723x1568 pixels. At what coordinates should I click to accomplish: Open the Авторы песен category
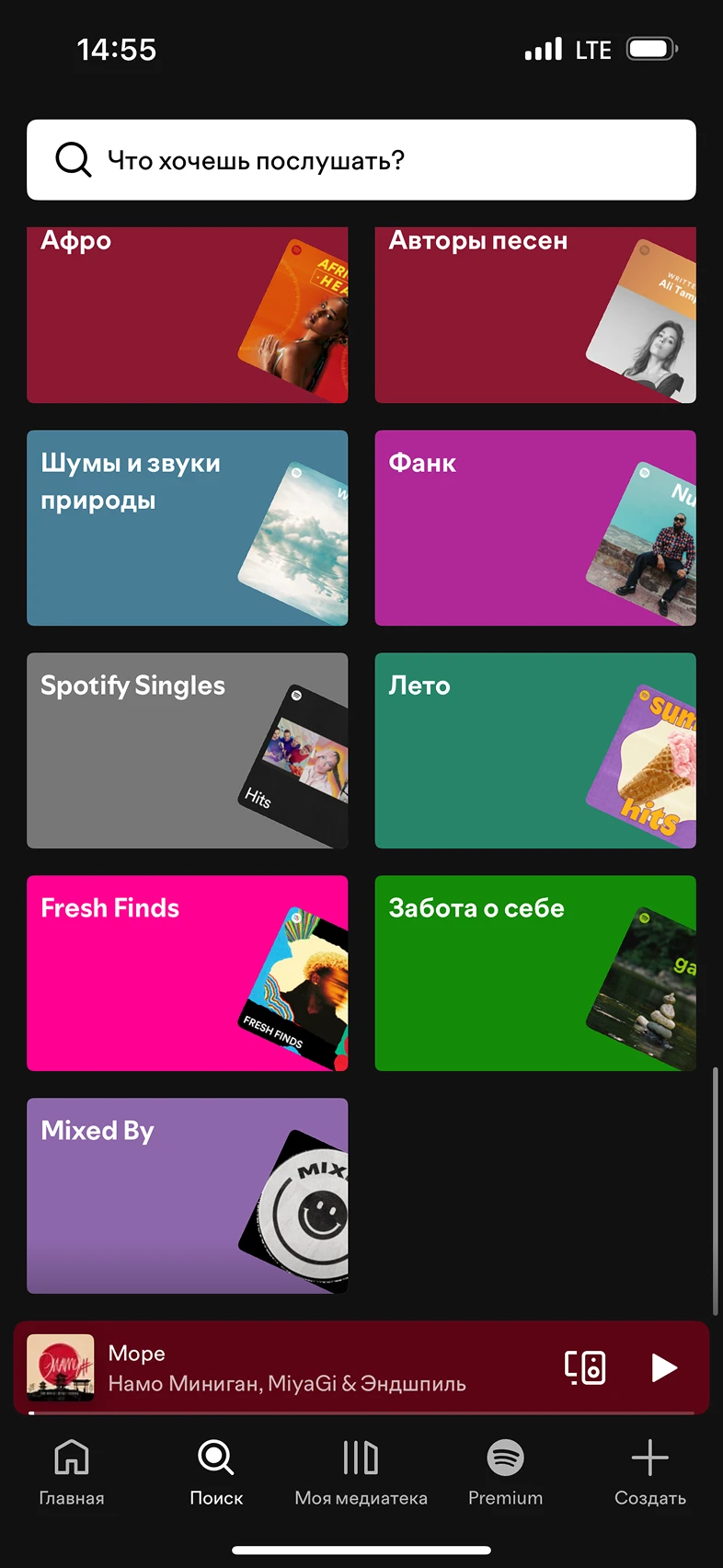pos(535,315)
